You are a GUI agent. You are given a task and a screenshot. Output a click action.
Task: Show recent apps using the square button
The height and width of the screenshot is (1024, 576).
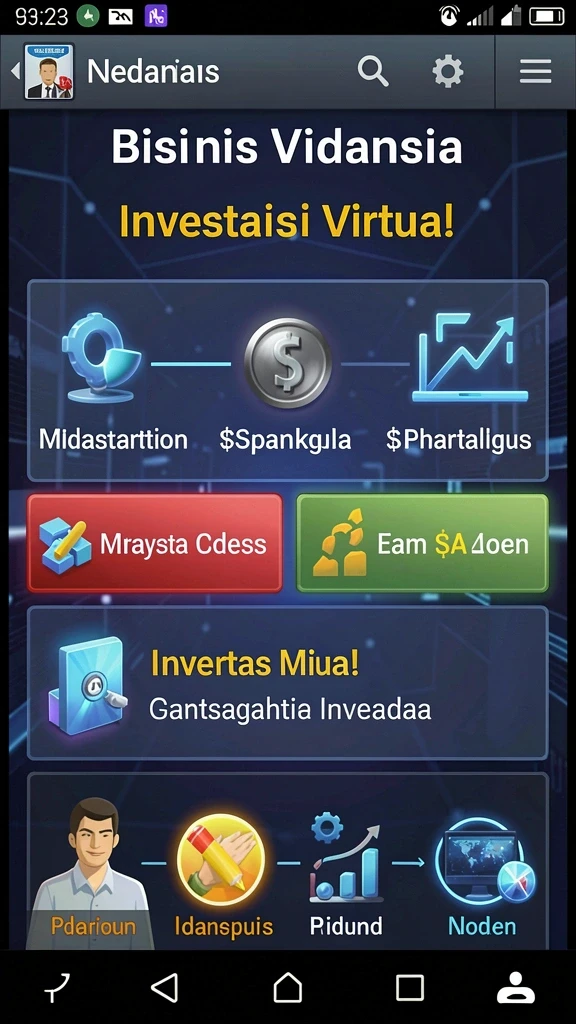[x=410, y=988]
